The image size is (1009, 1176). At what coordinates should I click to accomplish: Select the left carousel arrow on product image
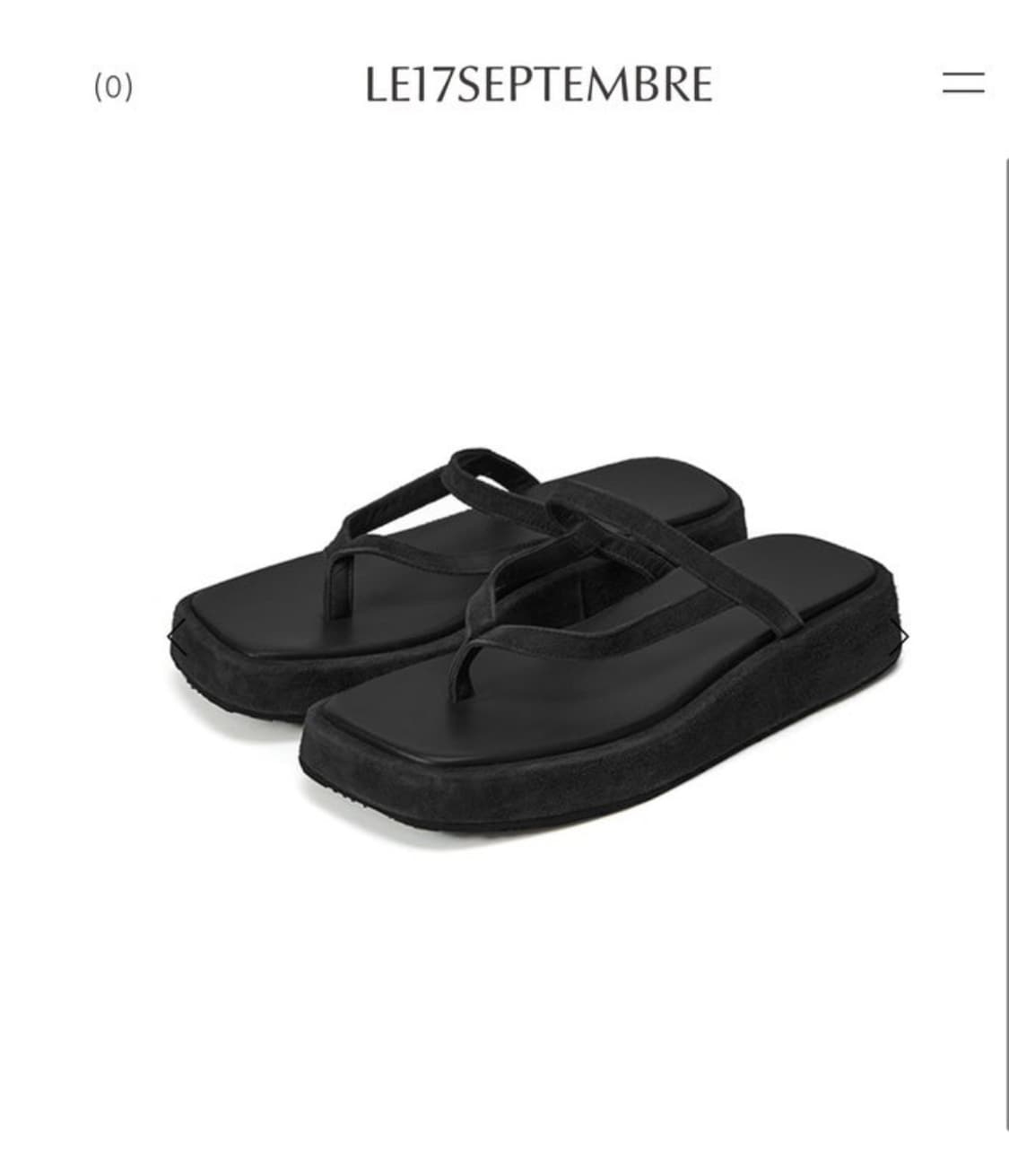(176, 634)
